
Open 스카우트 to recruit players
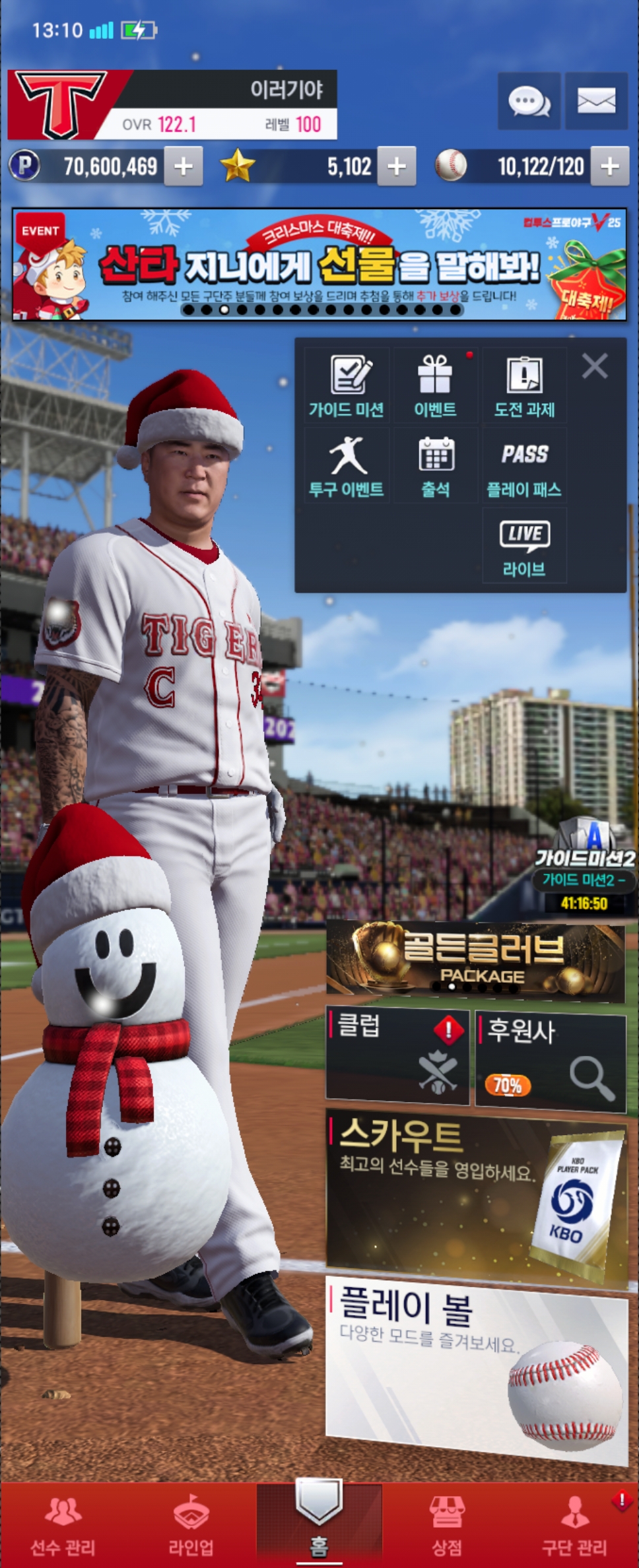[x=477, y=1199]
